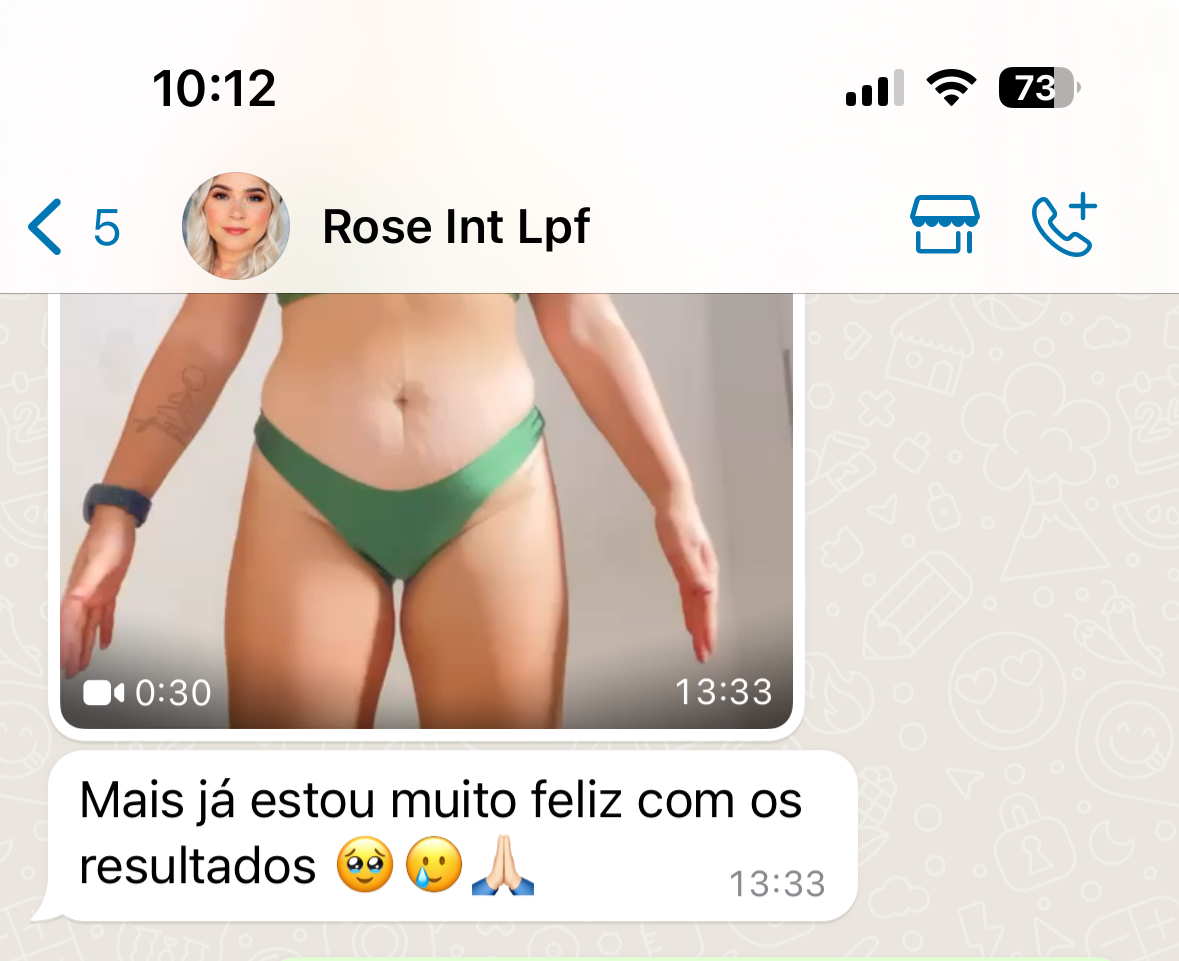Open Rose Int Lpf contact info
This screenshot has height=961, width=1179.
point(455,228)
